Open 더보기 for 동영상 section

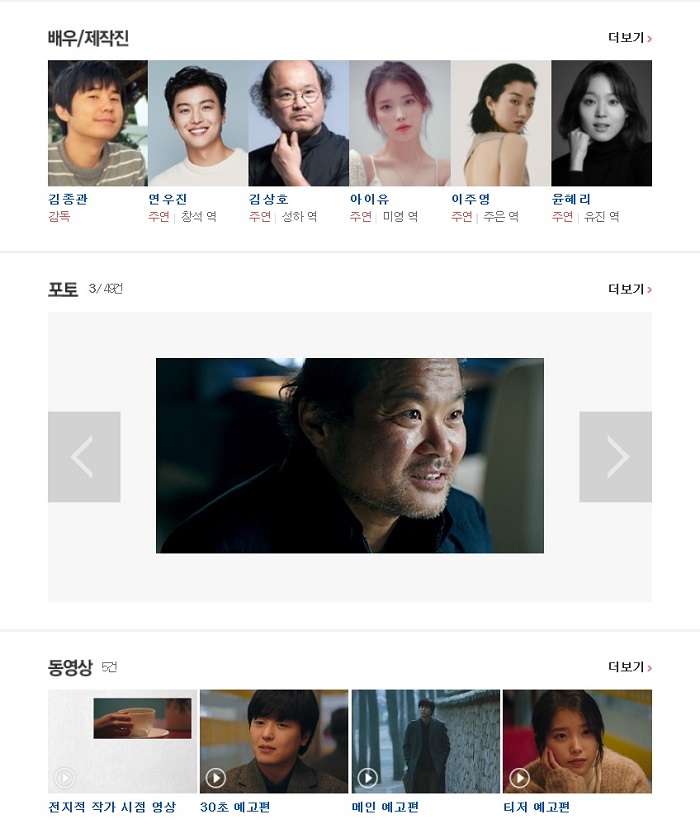pos(629,667)
